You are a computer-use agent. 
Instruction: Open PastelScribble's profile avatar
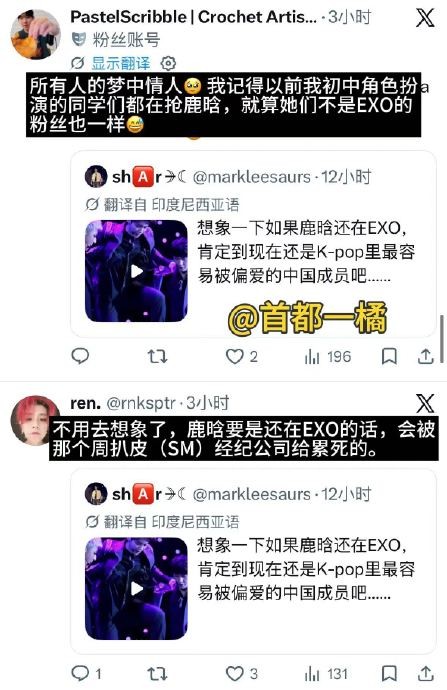tap(35, 35)
